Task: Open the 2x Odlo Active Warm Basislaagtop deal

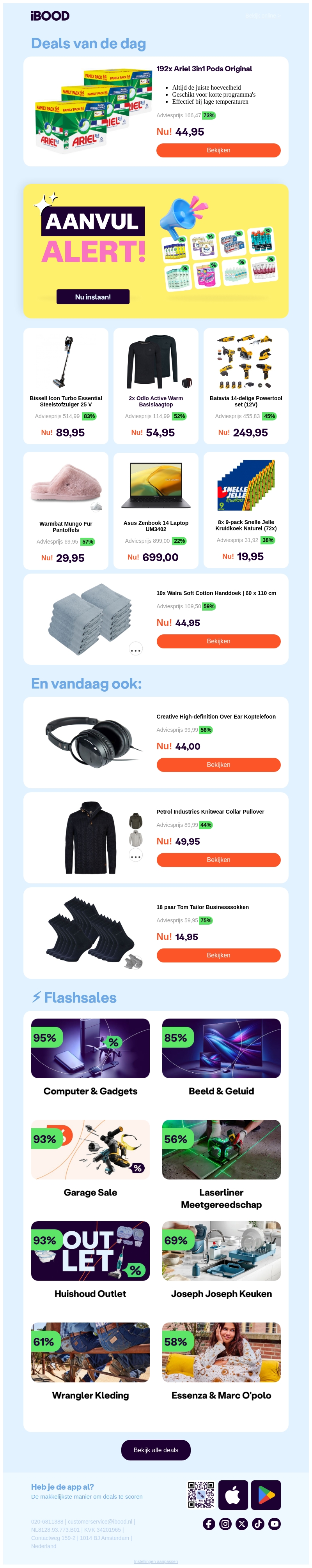Action: [156, 386]
